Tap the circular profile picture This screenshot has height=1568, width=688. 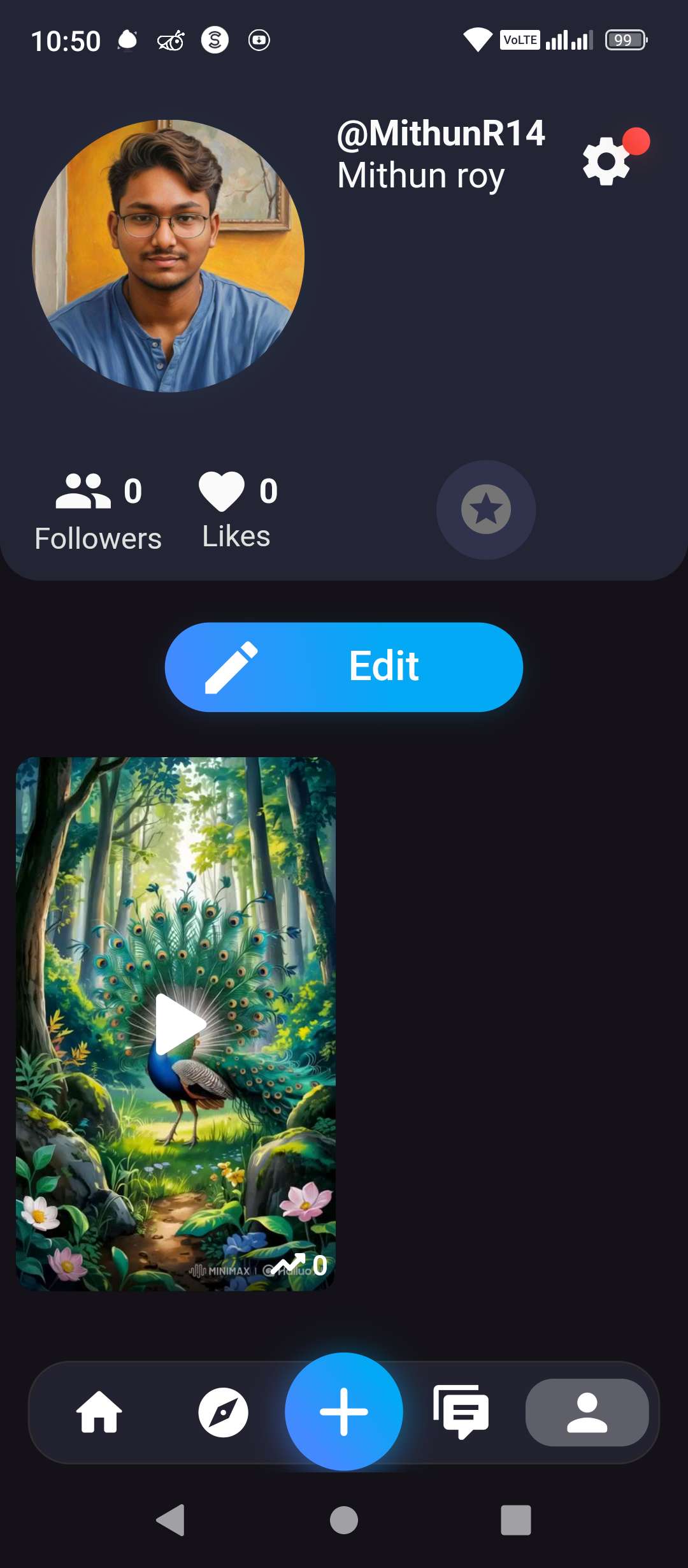168,256
